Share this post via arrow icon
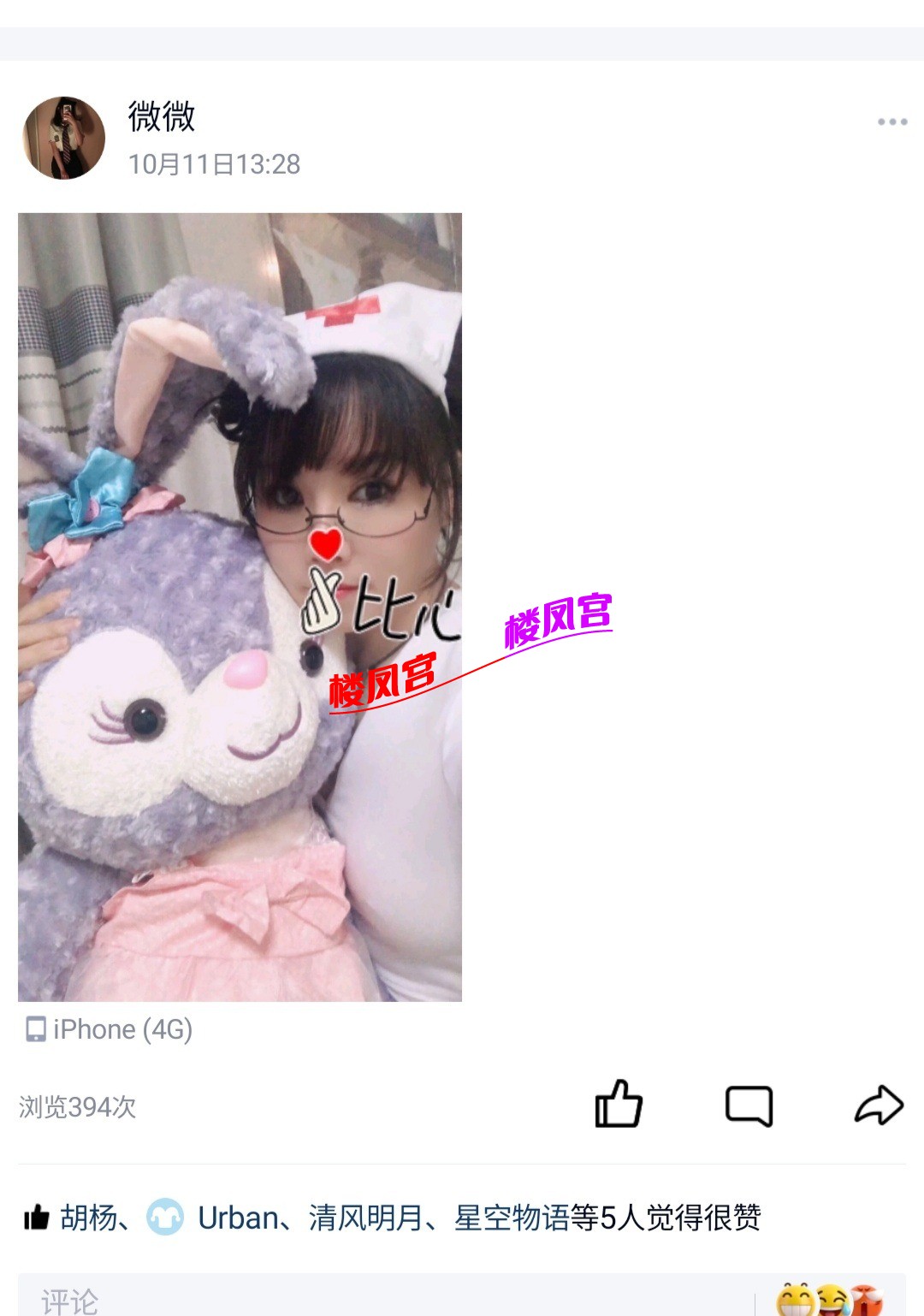The image size is (924, 1316). pyautogui.click(x=879, y=1105)
